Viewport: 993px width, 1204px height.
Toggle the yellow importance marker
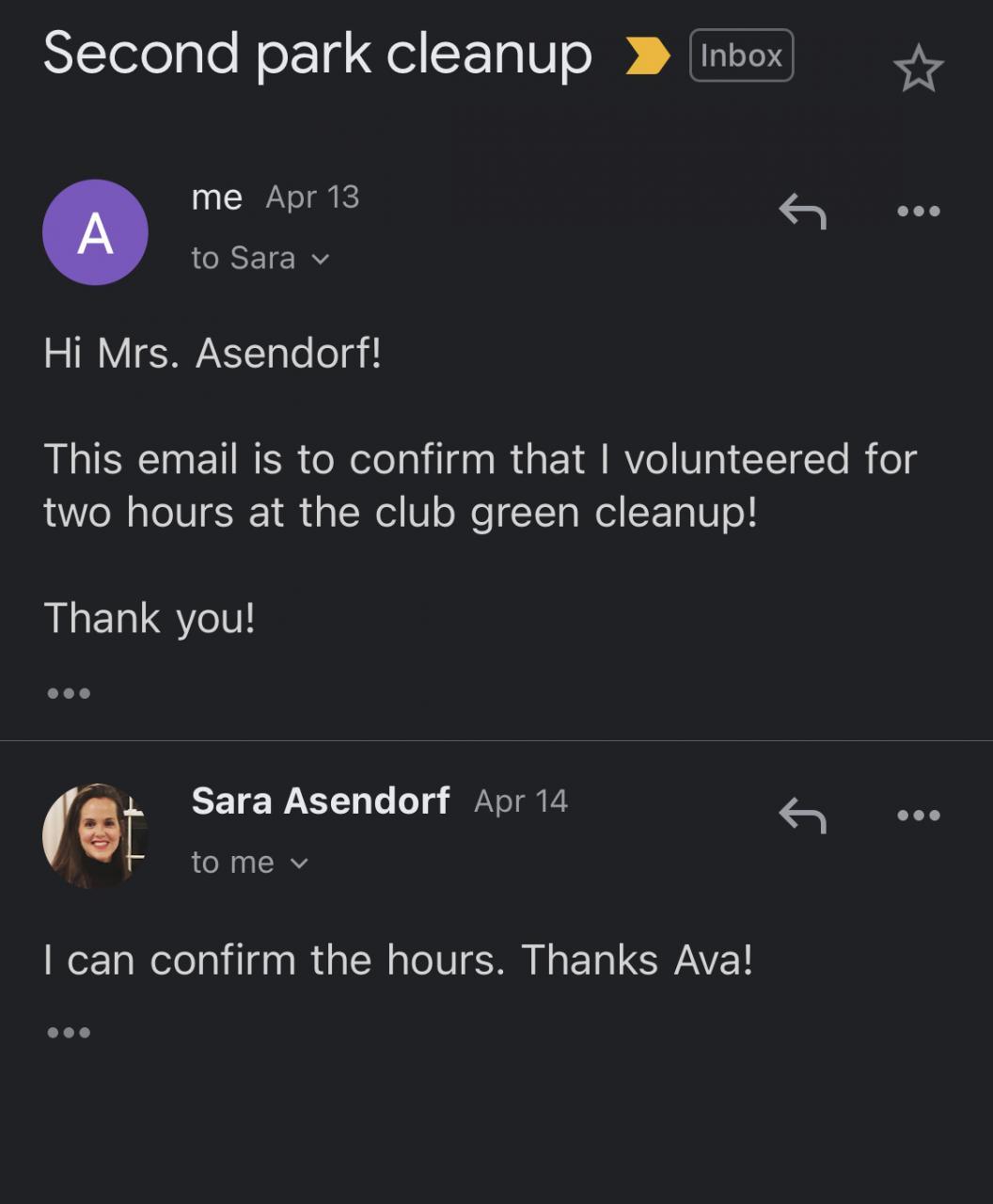pos(648,56)
